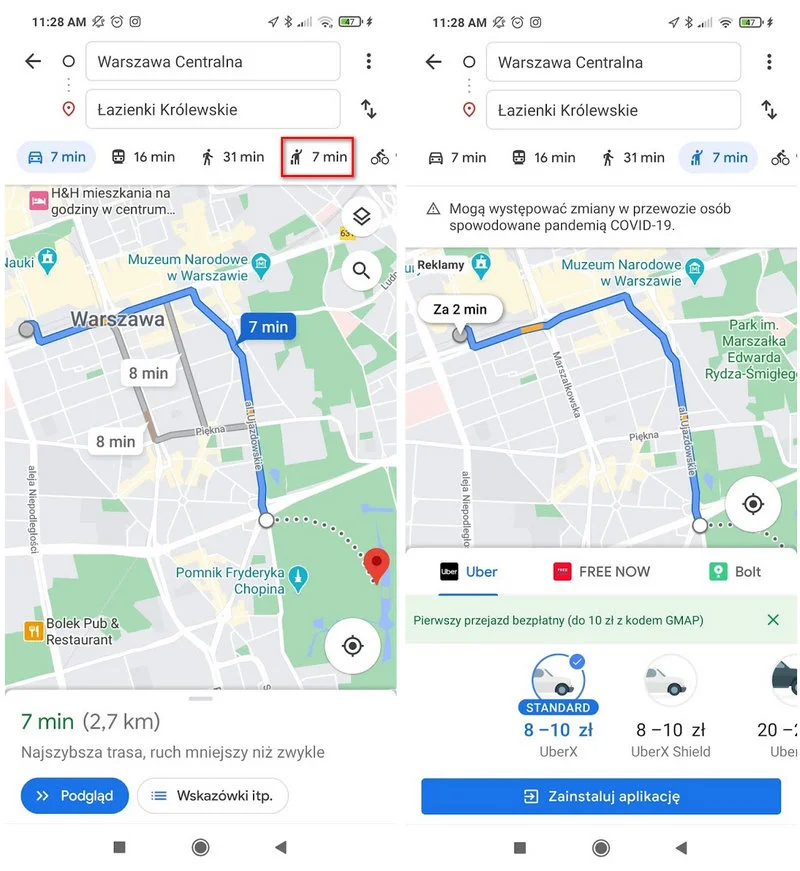Viewport: 800px width, 871px height.
Task: Switch to the Uber tab
Action: coord(469,572)
